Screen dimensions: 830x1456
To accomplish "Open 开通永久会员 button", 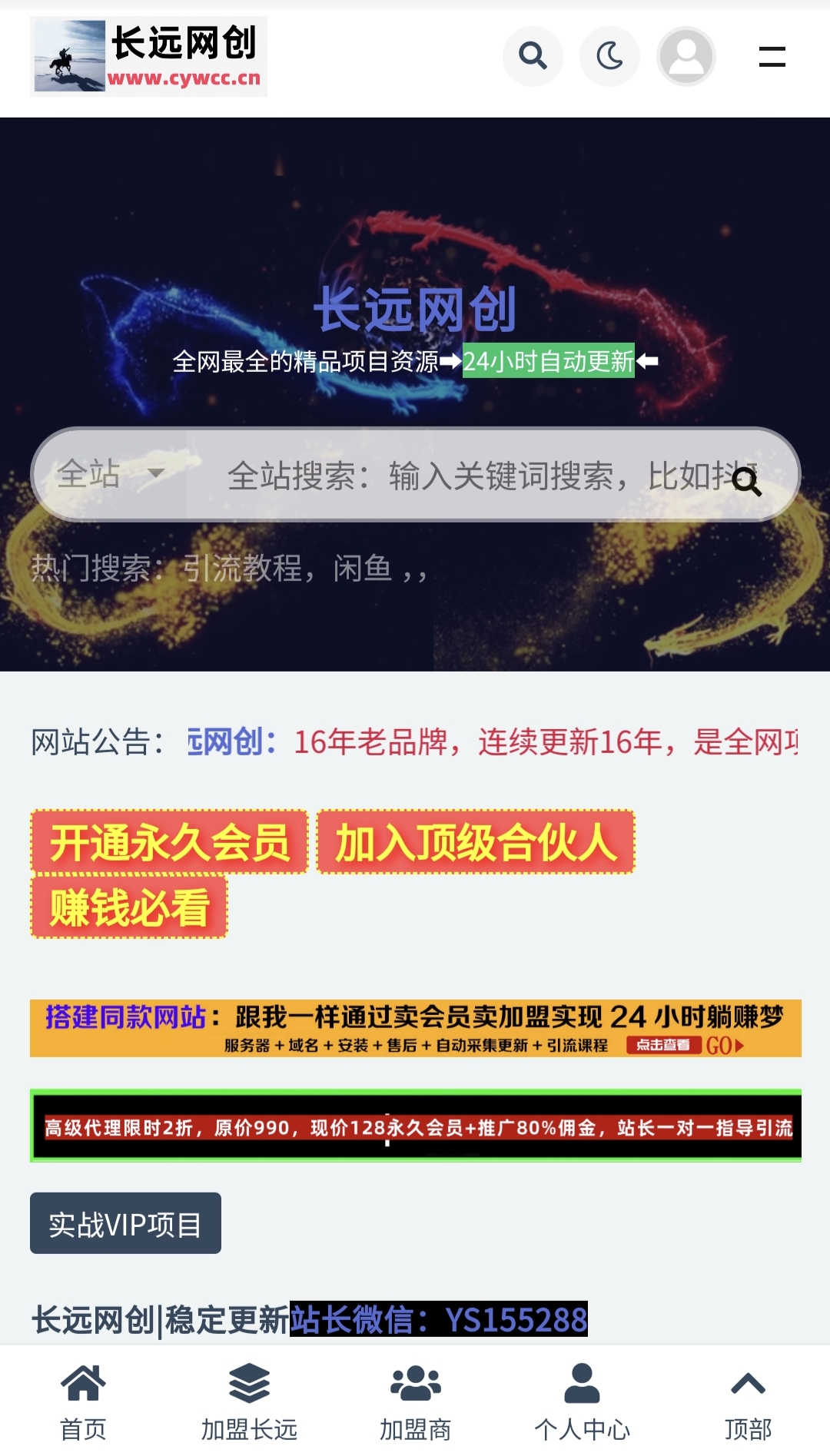I will (x=169, y=843).
